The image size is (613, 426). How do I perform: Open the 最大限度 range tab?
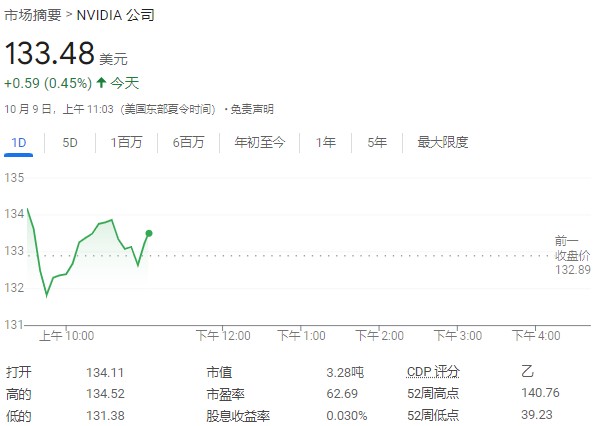click(x=442, y=143)
